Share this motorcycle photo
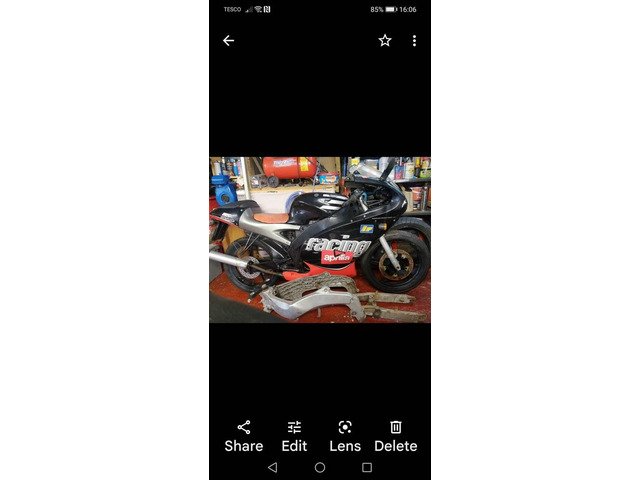Viewport: 640px width, 480px height. pyautogui.click(x=244, y=435)
